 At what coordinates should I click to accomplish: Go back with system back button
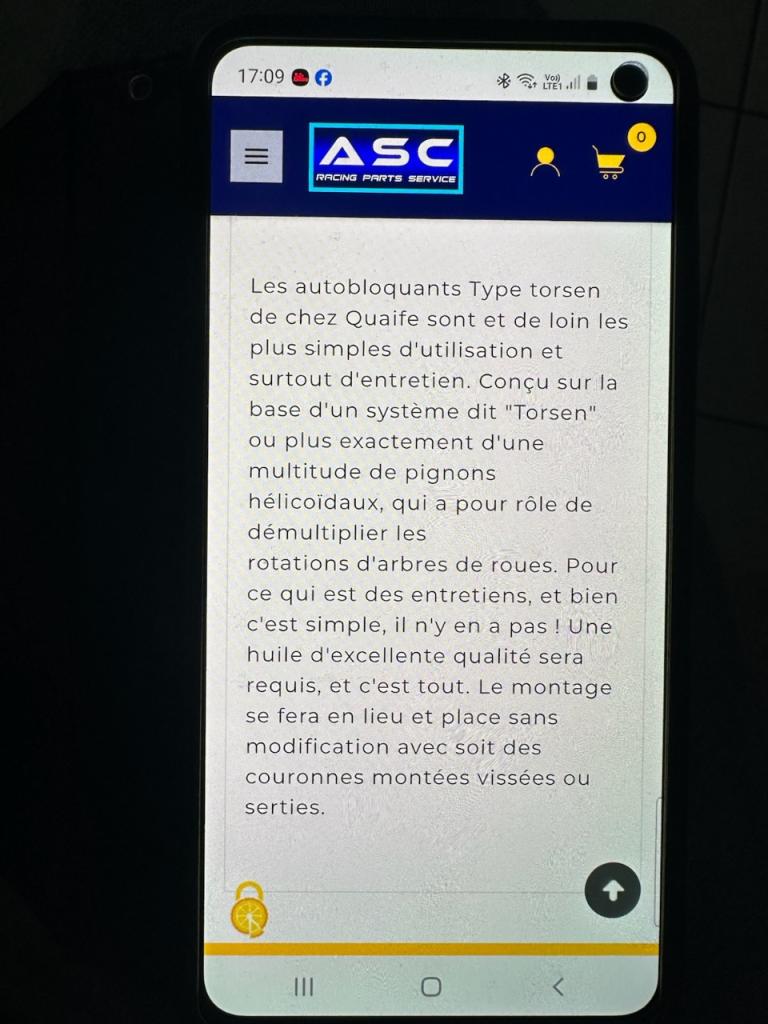coord(558,987)
